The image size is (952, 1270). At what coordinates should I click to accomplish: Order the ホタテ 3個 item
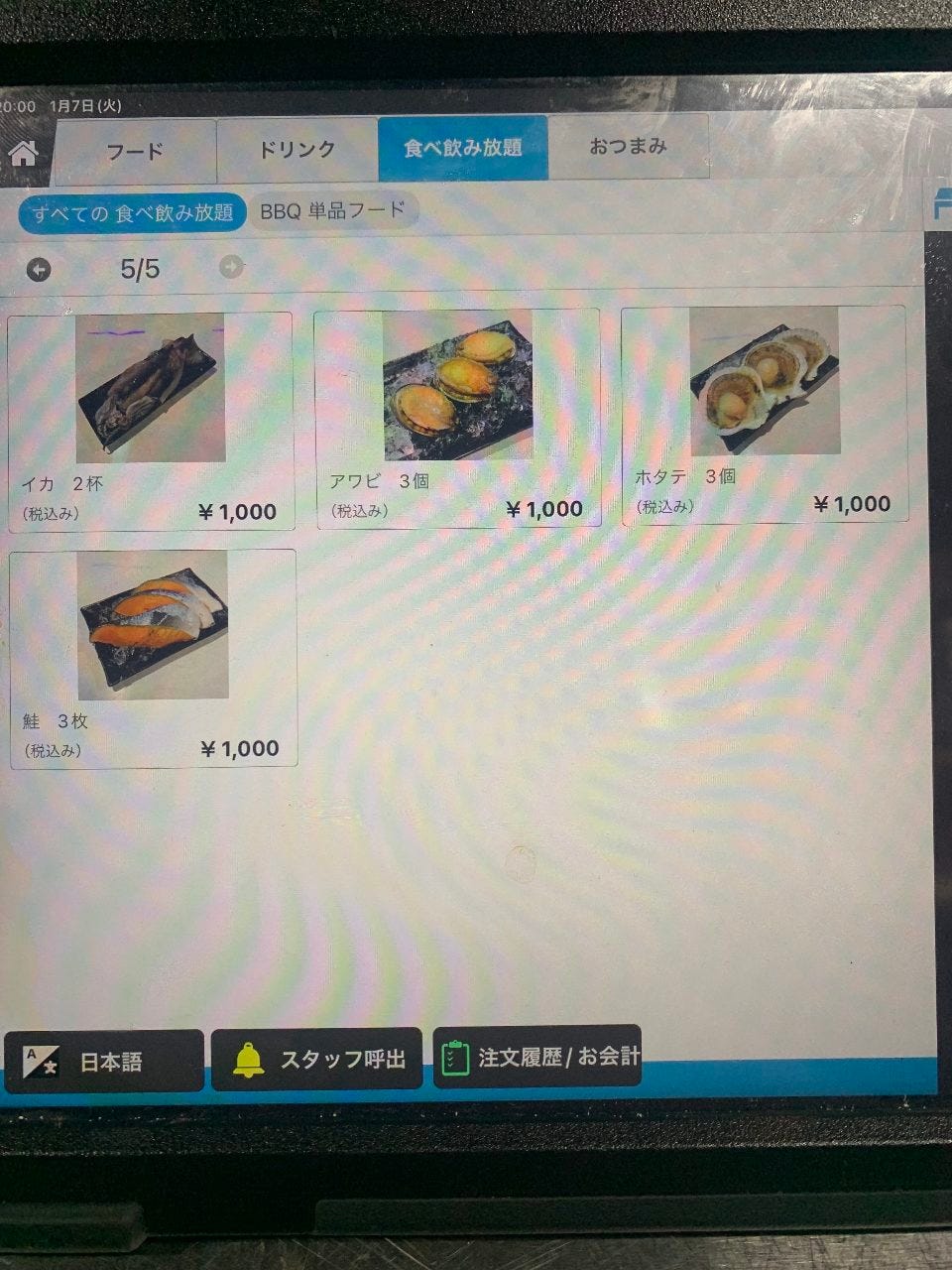click(764, 413)
